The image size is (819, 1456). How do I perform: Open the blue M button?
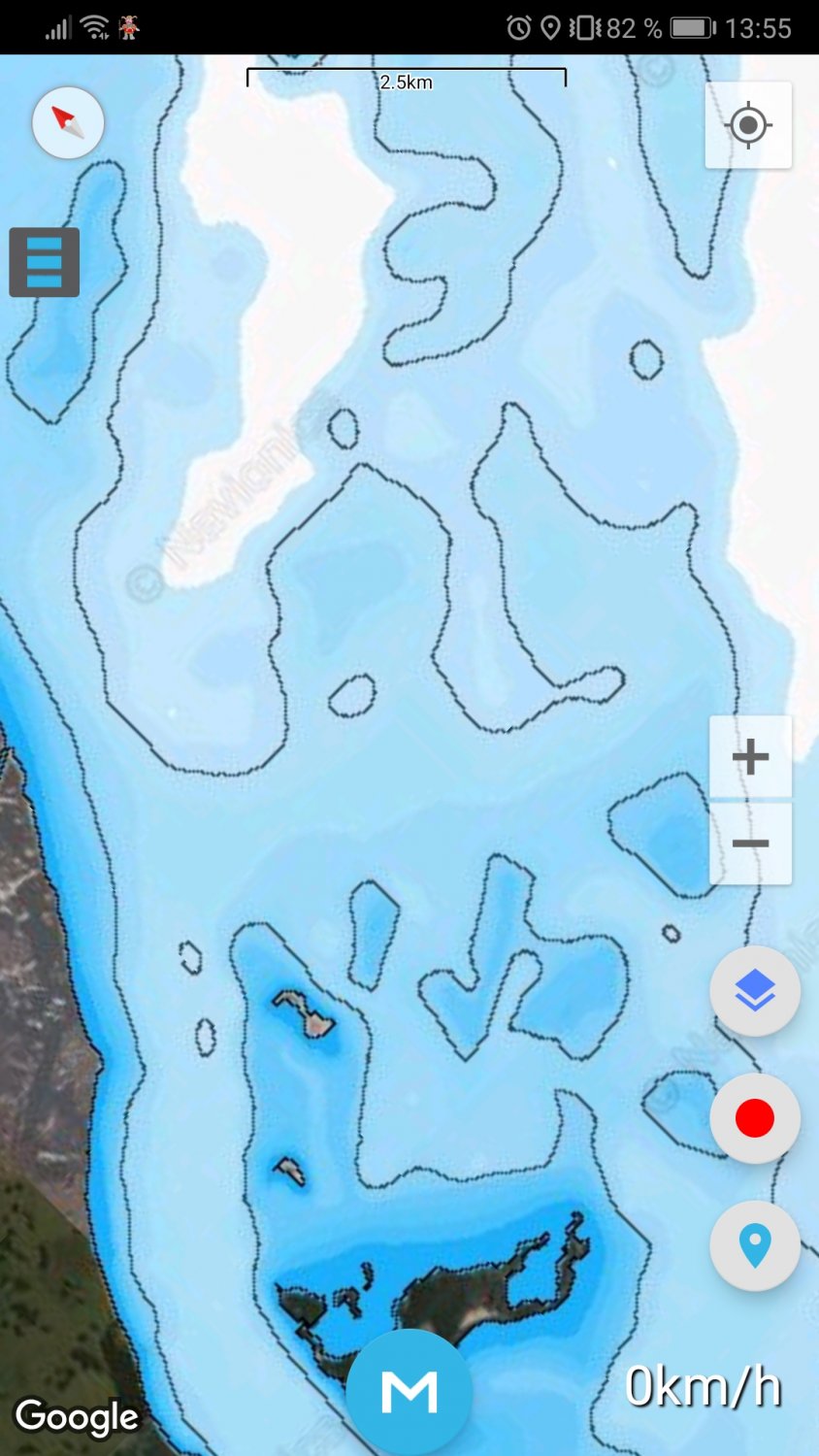(409, 1392)
